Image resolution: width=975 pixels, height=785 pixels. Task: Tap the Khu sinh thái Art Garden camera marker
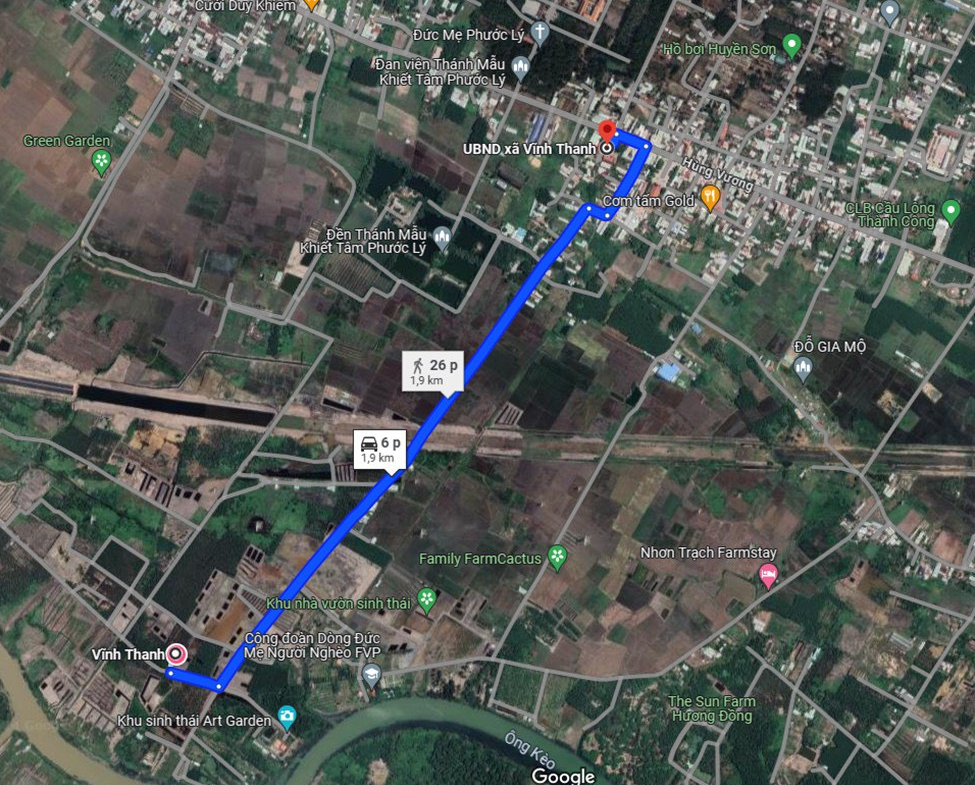[287, 716]
